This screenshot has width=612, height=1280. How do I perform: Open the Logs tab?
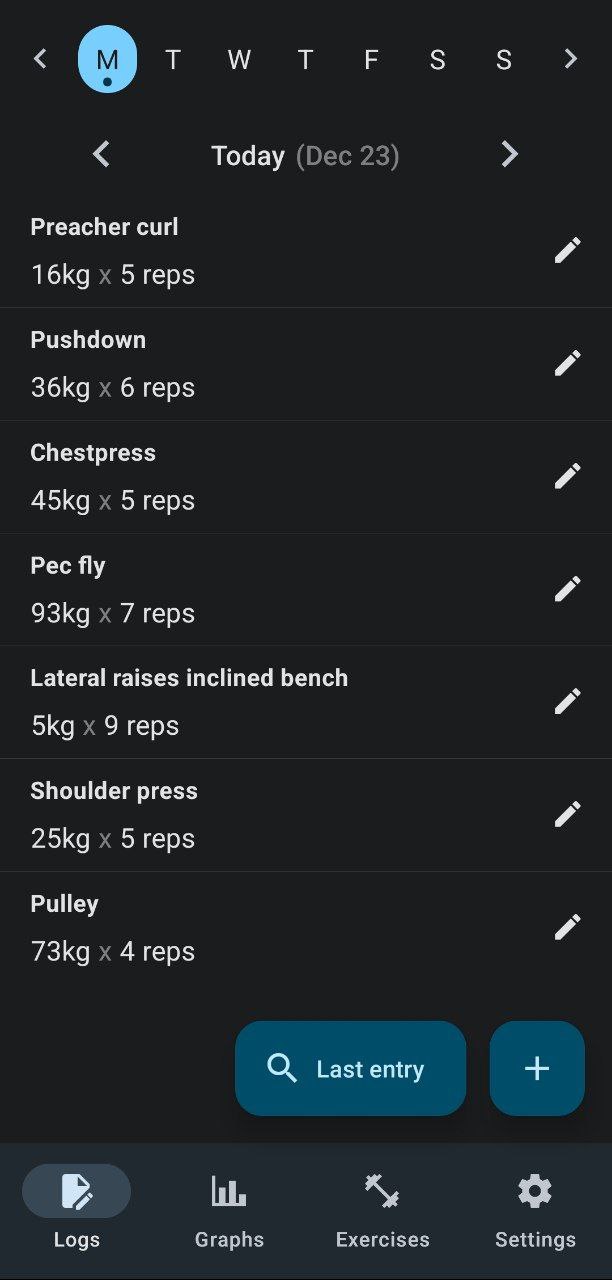click(x=76, y=1211)
